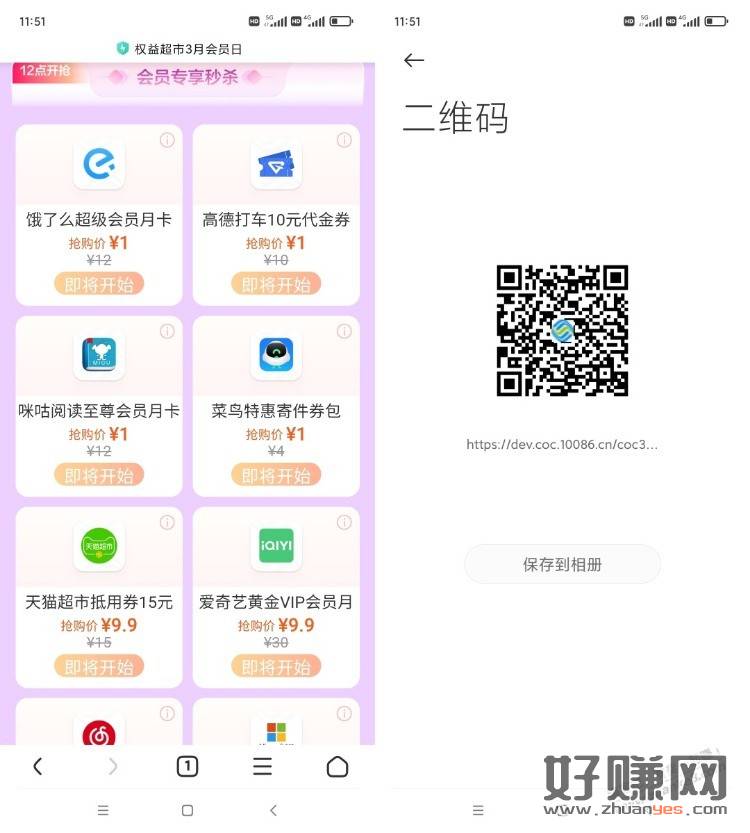Screen dimensions: 750x833
Task: Tap 即将开始 on 咪咕阅读至尊会员月卡
Action: [99, 475]
